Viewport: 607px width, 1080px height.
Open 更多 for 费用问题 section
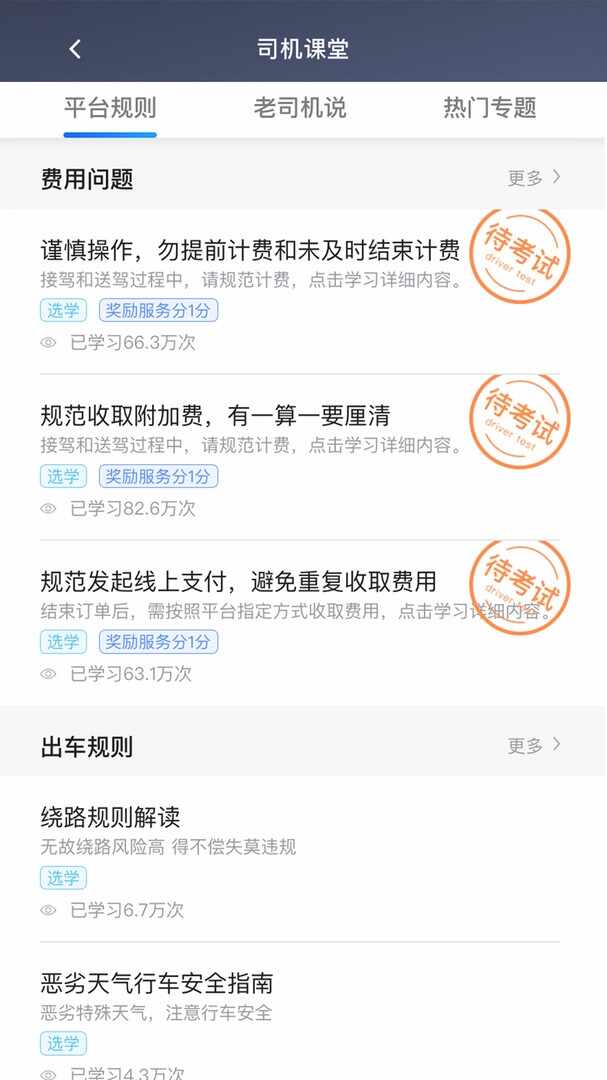[x=534, y=178]
